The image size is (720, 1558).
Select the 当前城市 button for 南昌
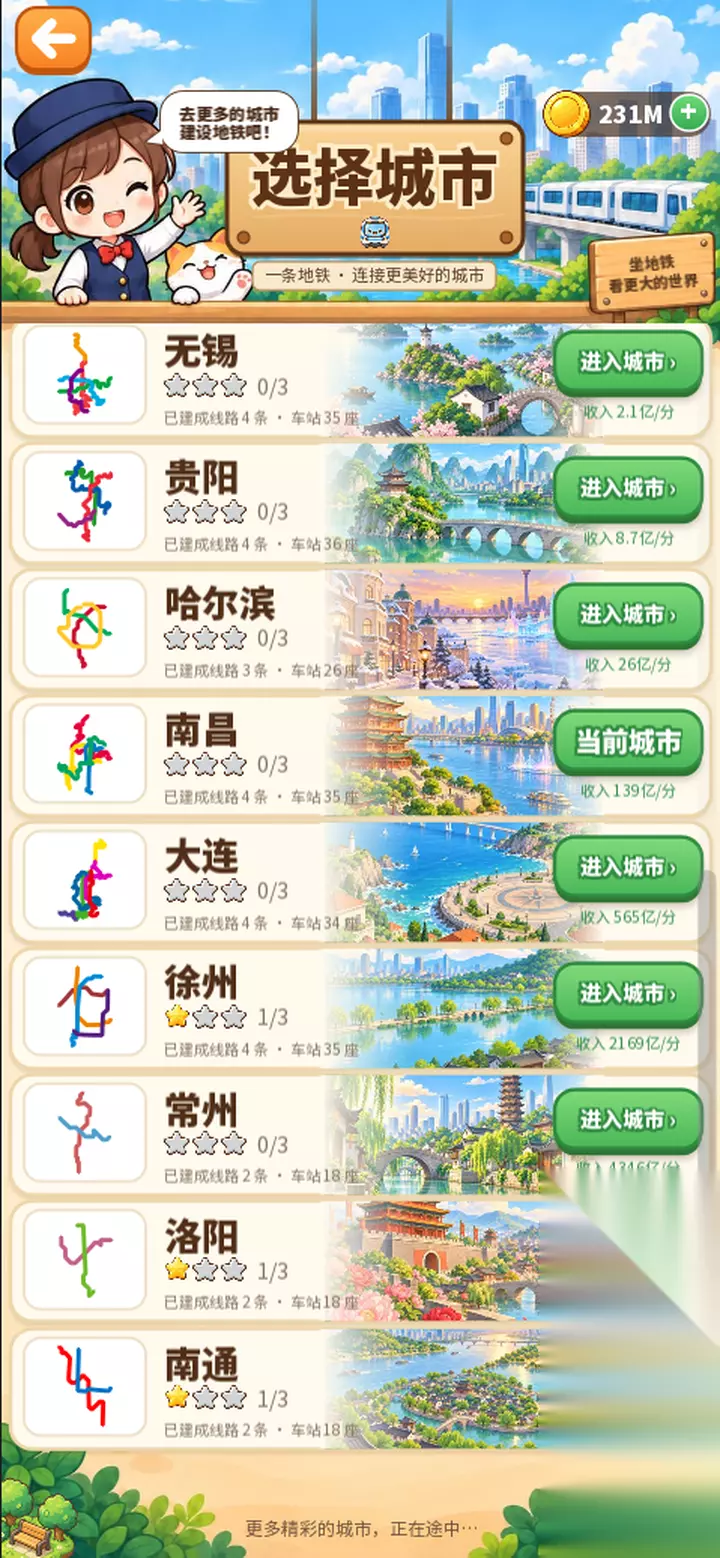pos(628,741)
